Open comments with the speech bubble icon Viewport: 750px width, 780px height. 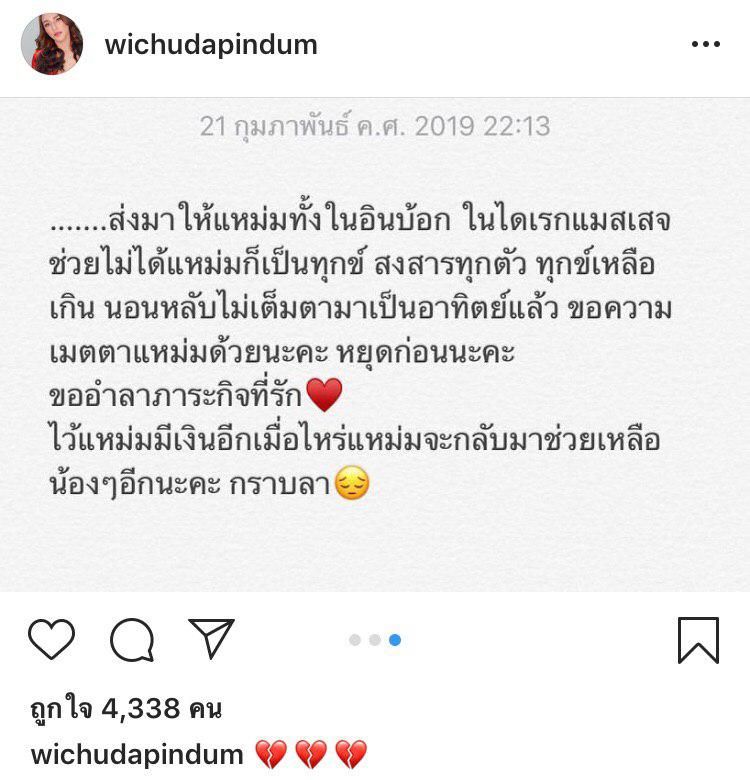pos(131,640)
